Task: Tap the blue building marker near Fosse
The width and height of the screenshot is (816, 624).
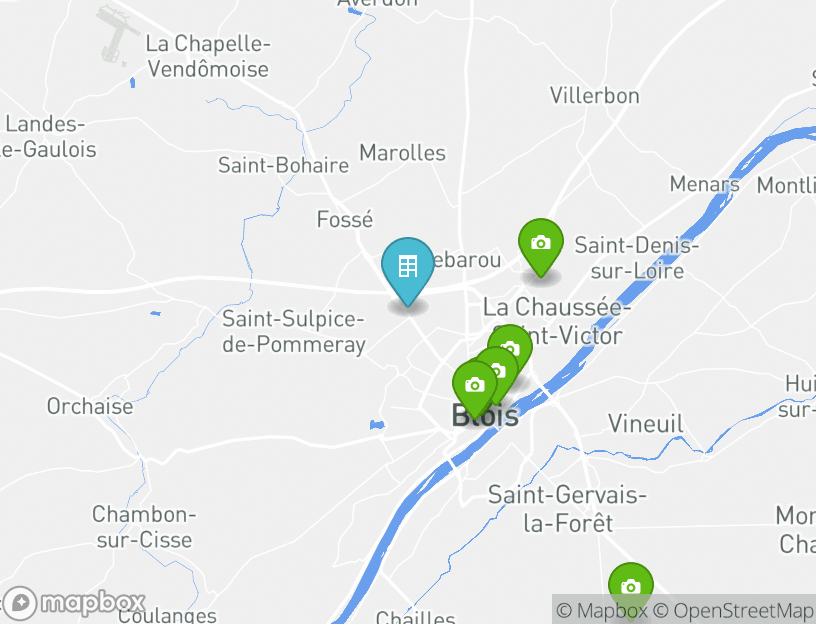Action: [x=408, y=267]
